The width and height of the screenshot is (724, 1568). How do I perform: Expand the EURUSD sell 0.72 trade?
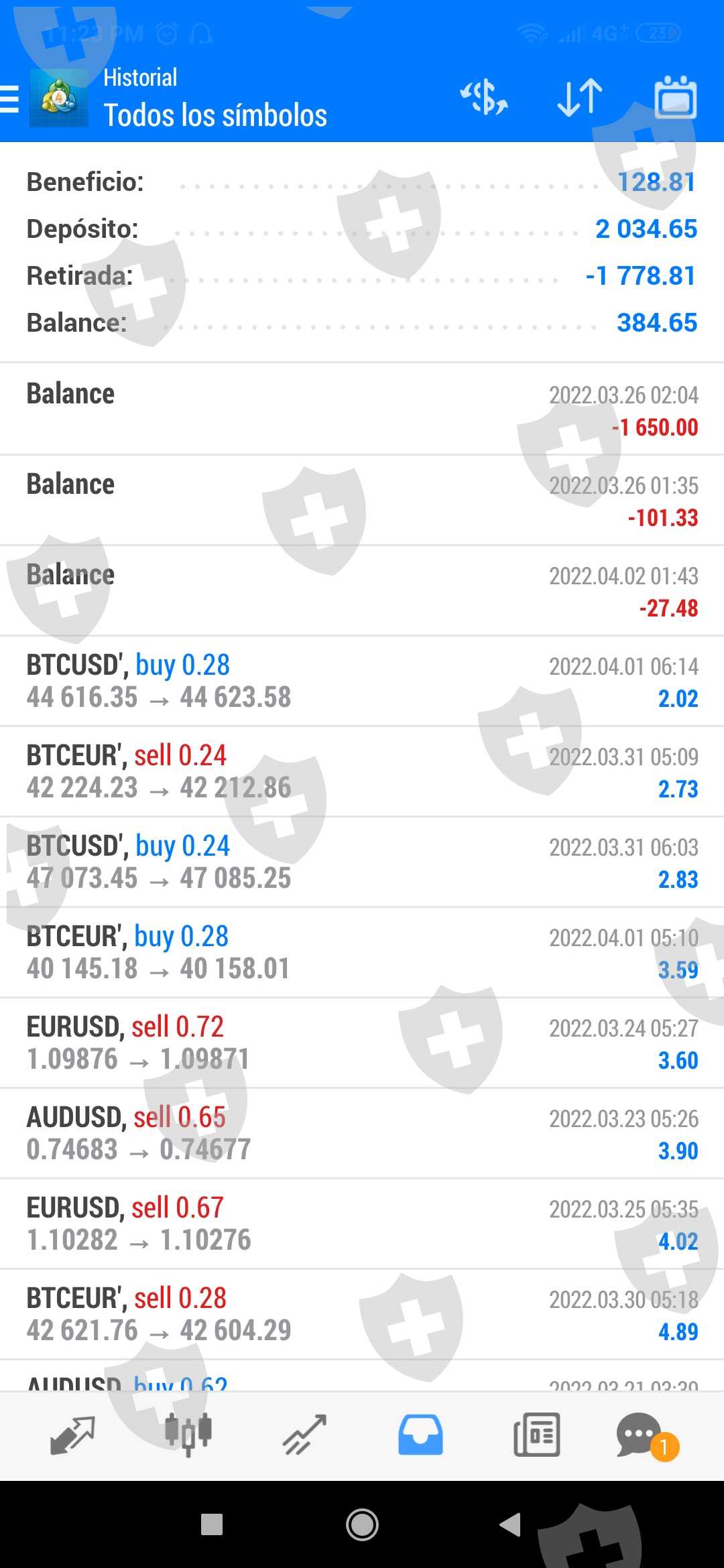362,1043
